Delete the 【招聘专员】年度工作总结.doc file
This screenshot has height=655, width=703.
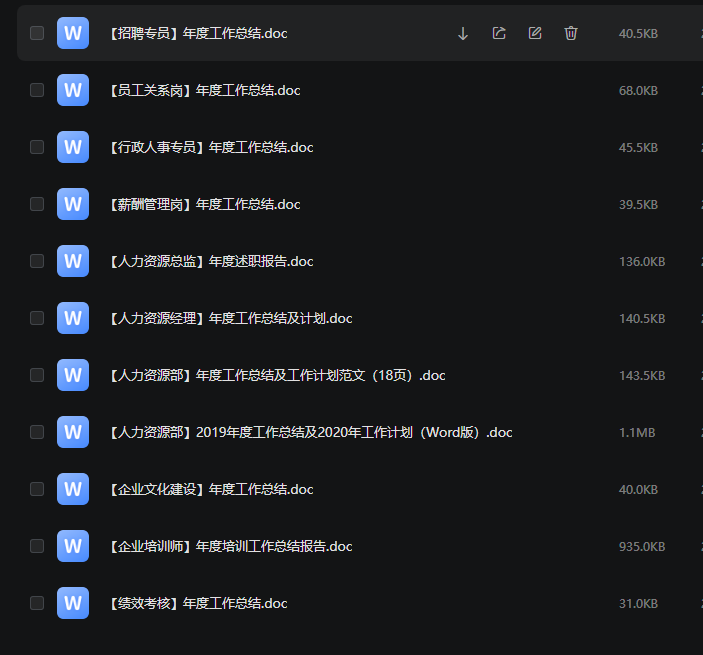click(x=571, y=33)
